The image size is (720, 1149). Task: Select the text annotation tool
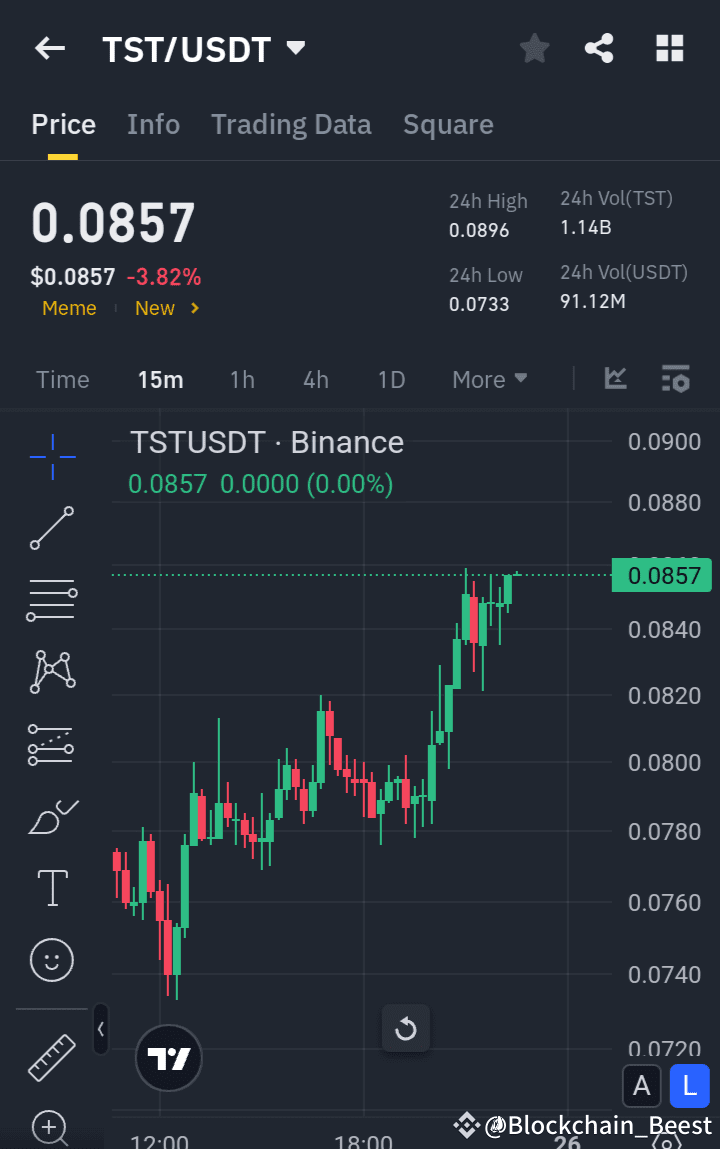(x=51, y=887)
